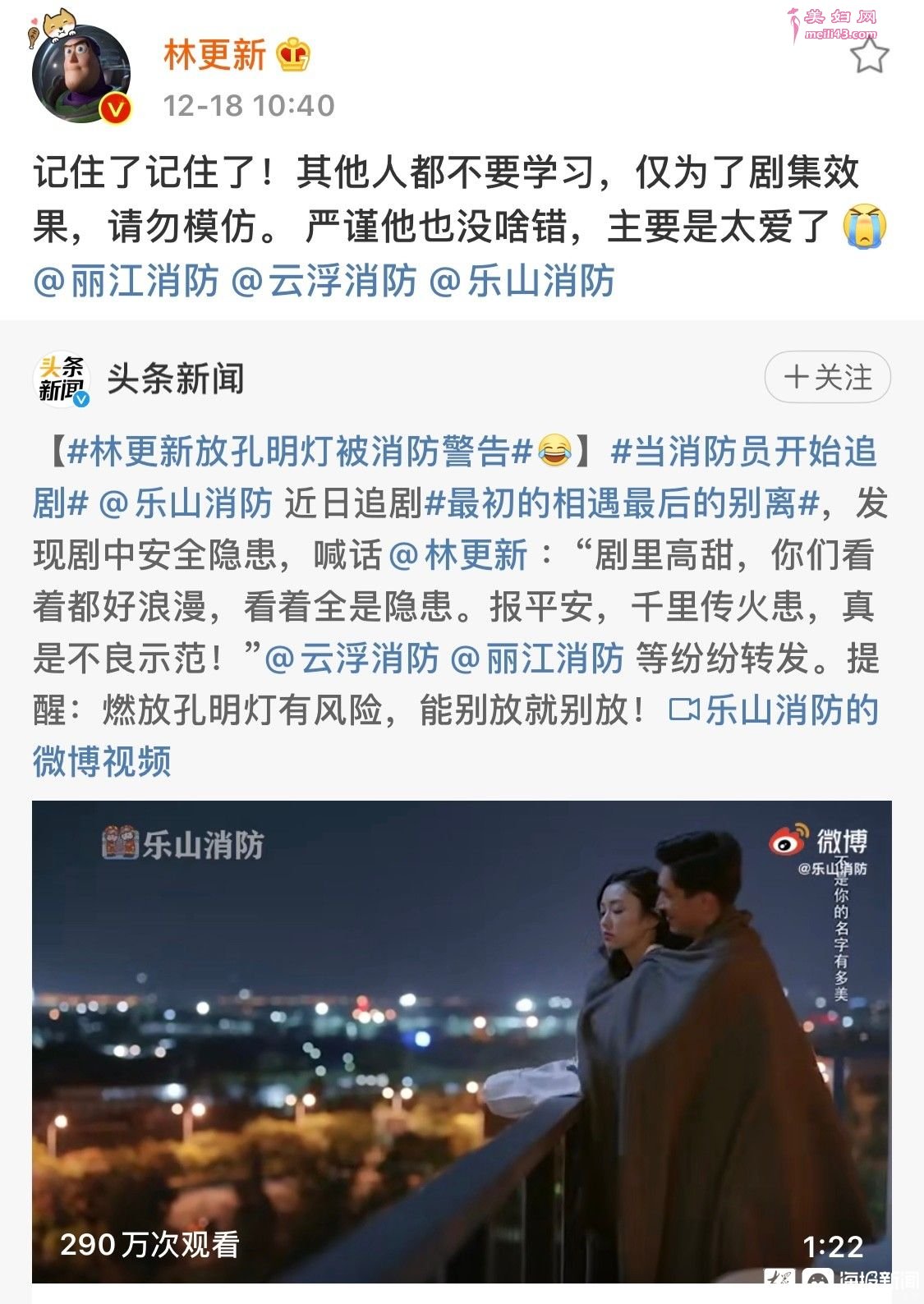924x1304 pixels.
Task: Open @丽江消防 mention in 林更新's own text
Action: click(x=126, y=281)
